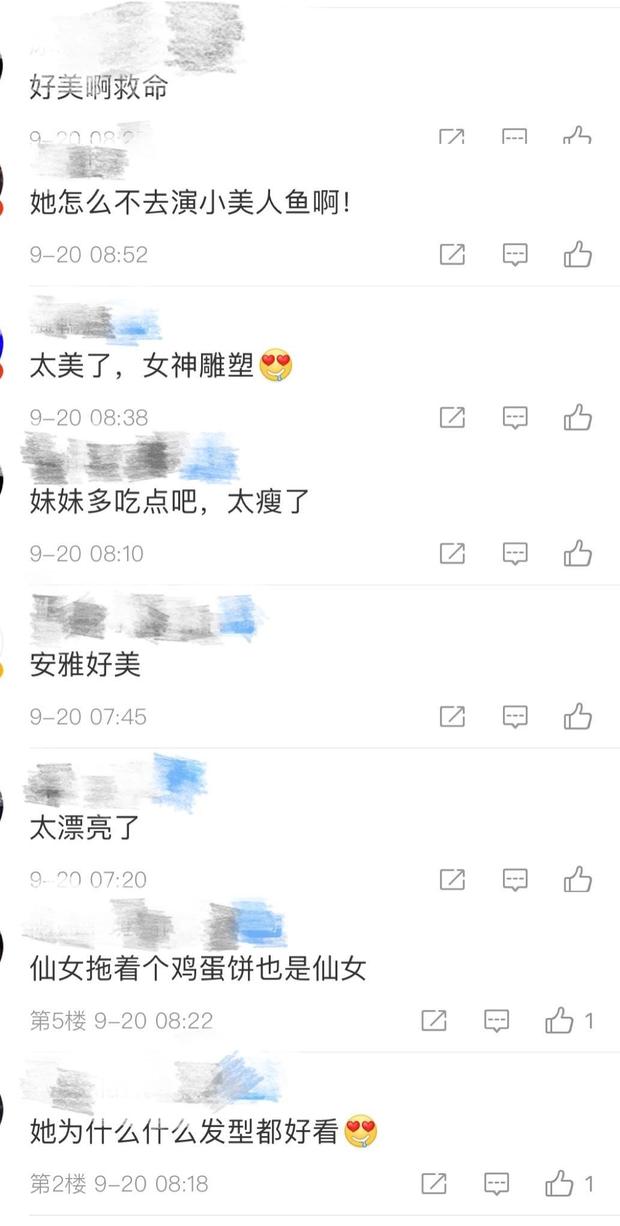The height and width of the screenshot is (1226, 620).
Task: Reply to comment 太美了，女神雕塑
Action: [515, 418]
